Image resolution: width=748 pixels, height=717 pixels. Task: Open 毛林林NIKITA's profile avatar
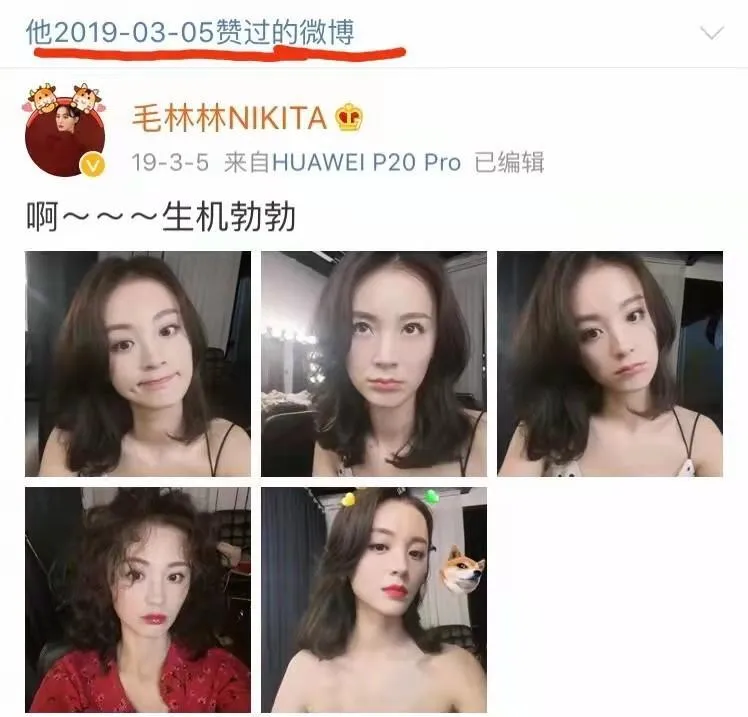coord(65,137)
